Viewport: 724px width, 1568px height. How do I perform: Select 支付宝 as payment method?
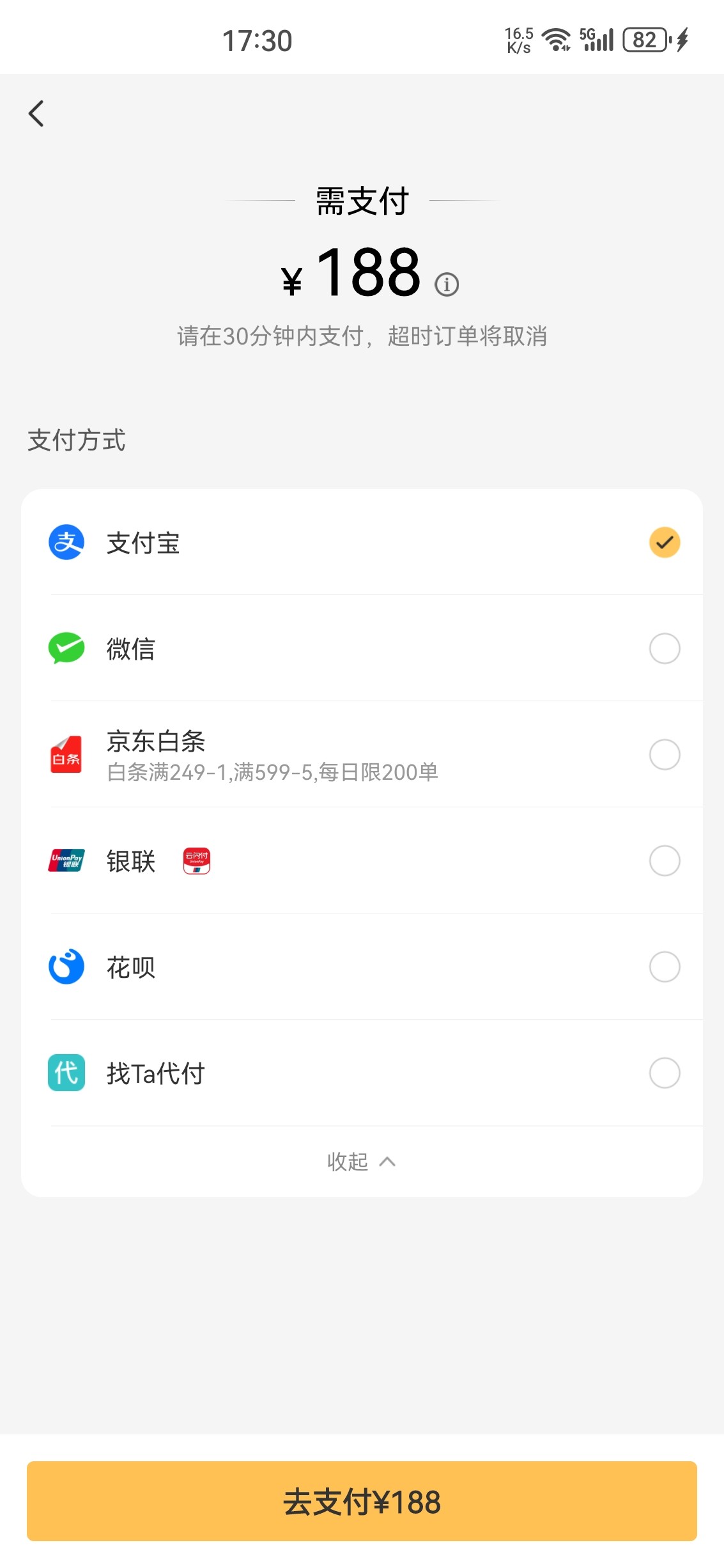tap(664, 543)
